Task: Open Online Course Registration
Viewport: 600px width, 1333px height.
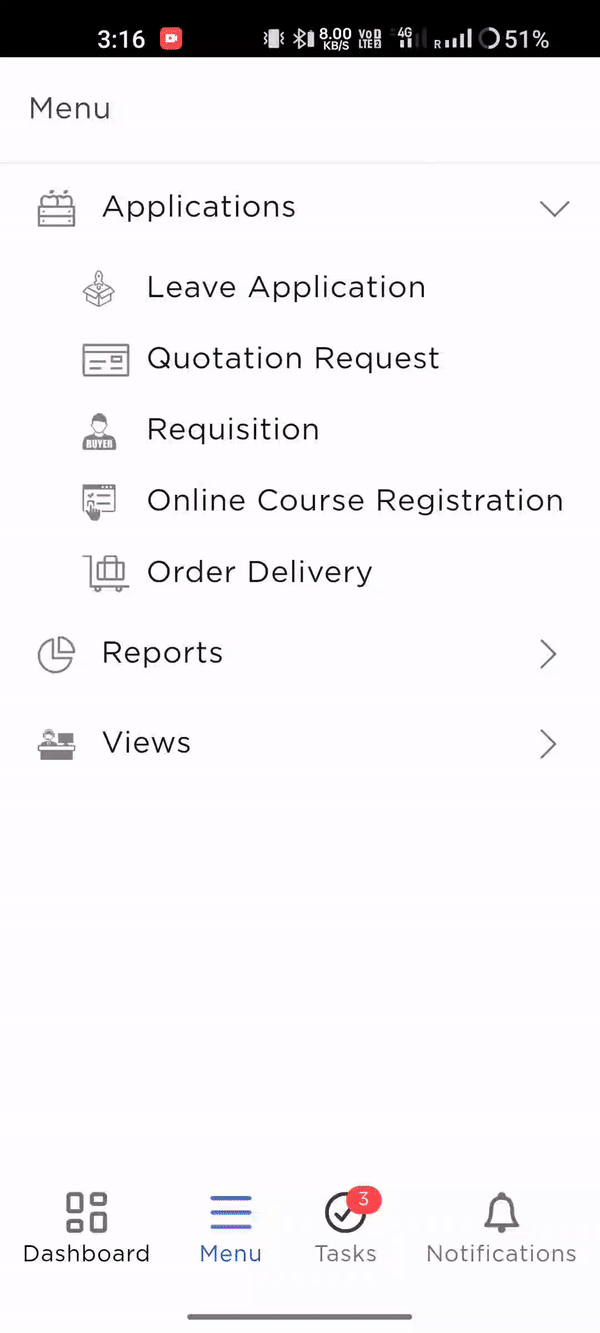Action: pos(355,501)
